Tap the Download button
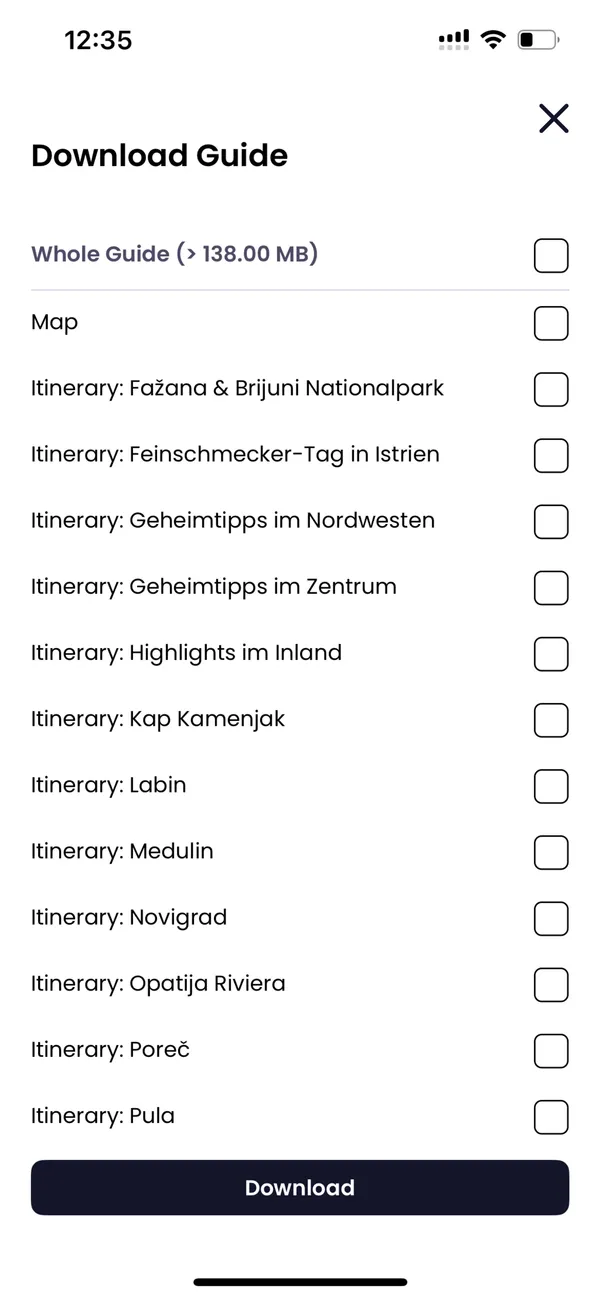The width and height of the screenshot is (600, 1298). tap(300, 1187)
